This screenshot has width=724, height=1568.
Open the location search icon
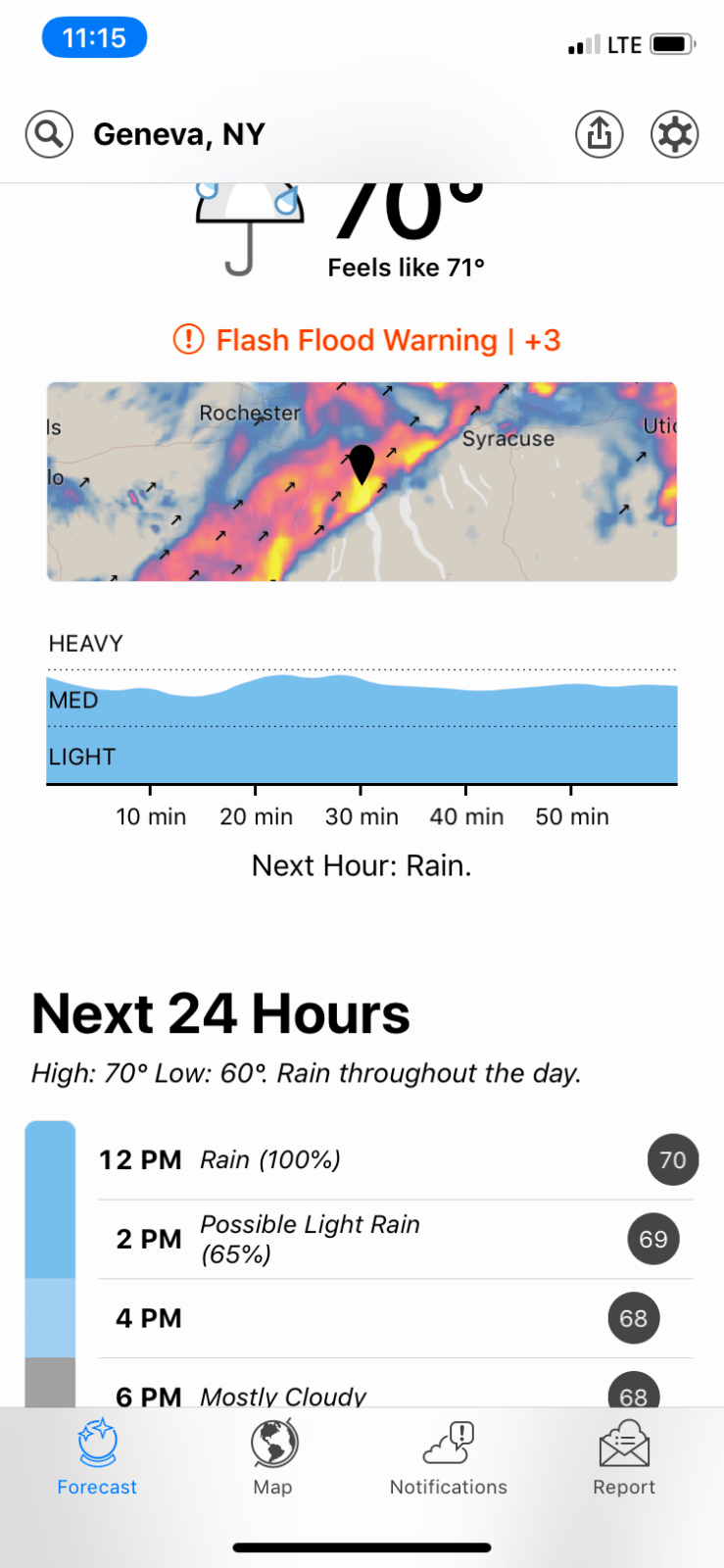pyautogui.click(x=49, y=134)
